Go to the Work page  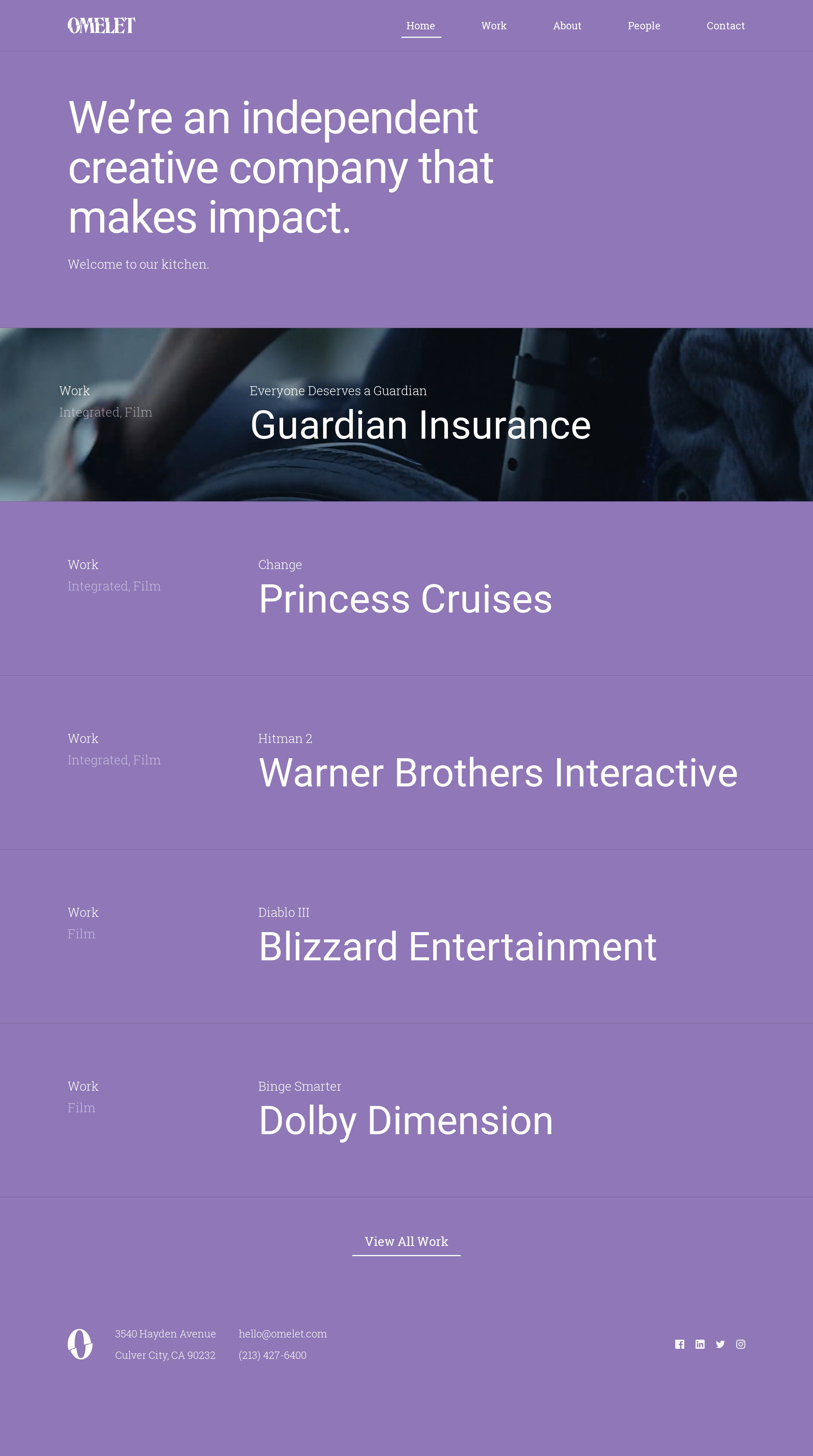pyautogui.click(x=493, y=26)
